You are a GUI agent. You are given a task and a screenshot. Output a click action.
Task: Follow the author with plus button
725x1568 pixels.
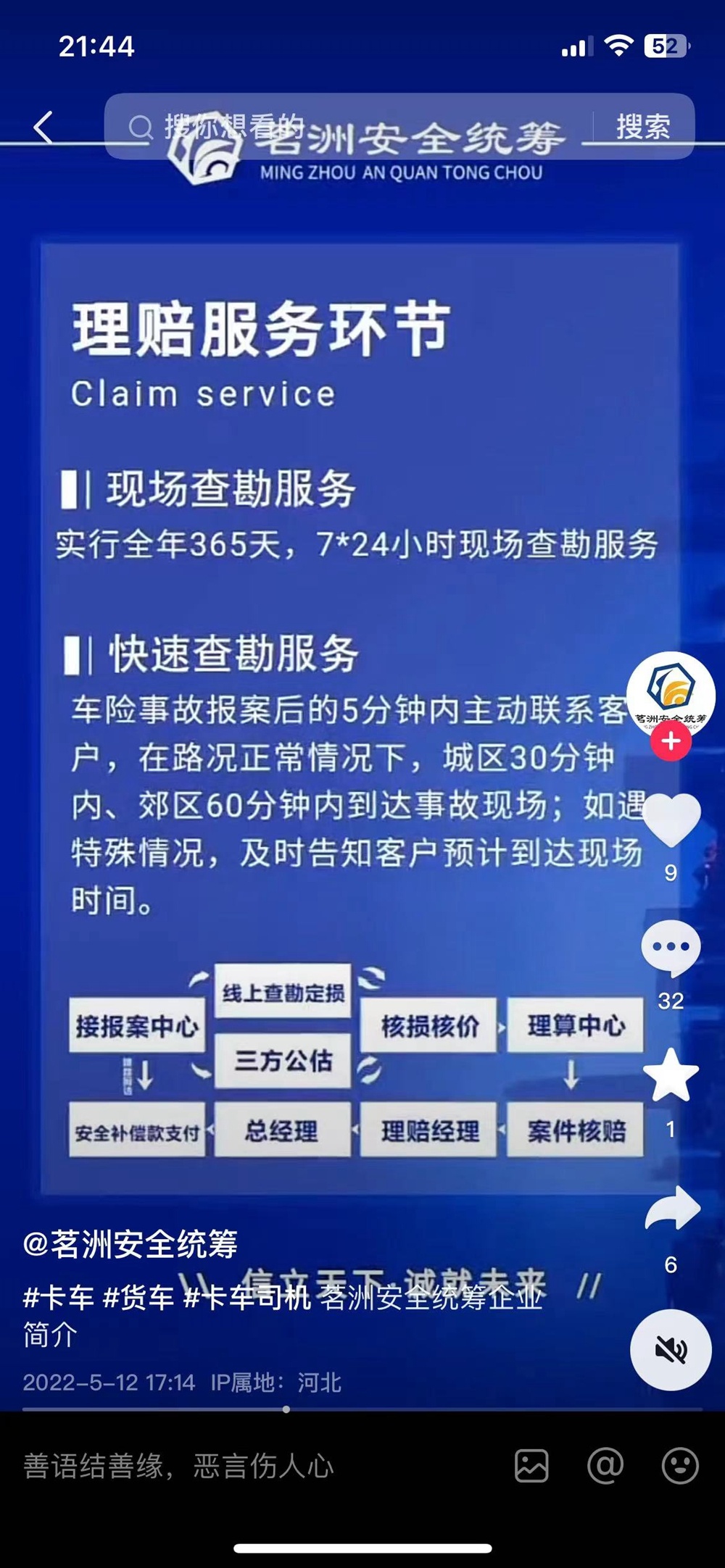671,741
